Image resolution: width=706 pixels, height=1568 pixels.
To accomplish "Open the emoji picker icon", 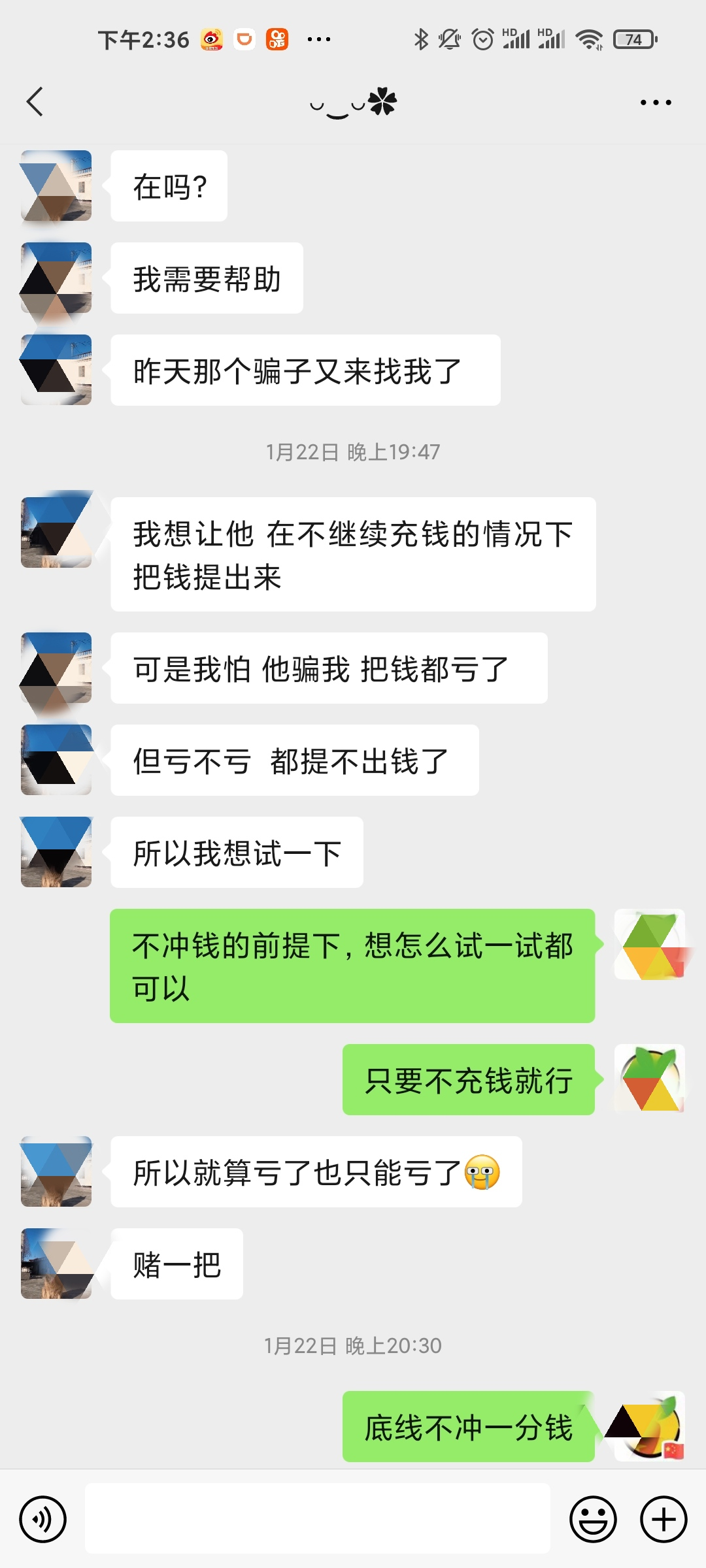I will [x=594, y=1519].
